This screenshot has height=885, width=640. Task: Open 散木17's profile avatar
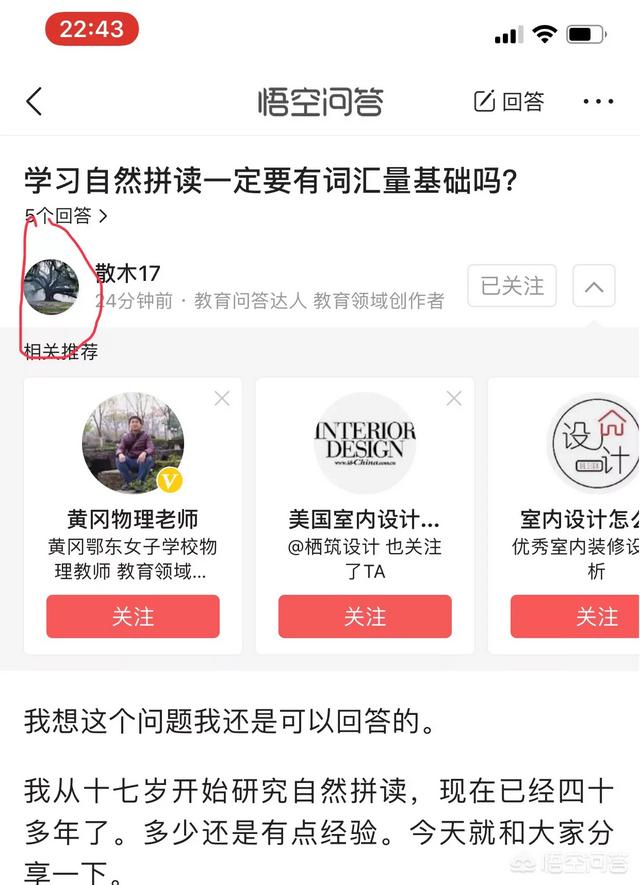click(51, 287)
